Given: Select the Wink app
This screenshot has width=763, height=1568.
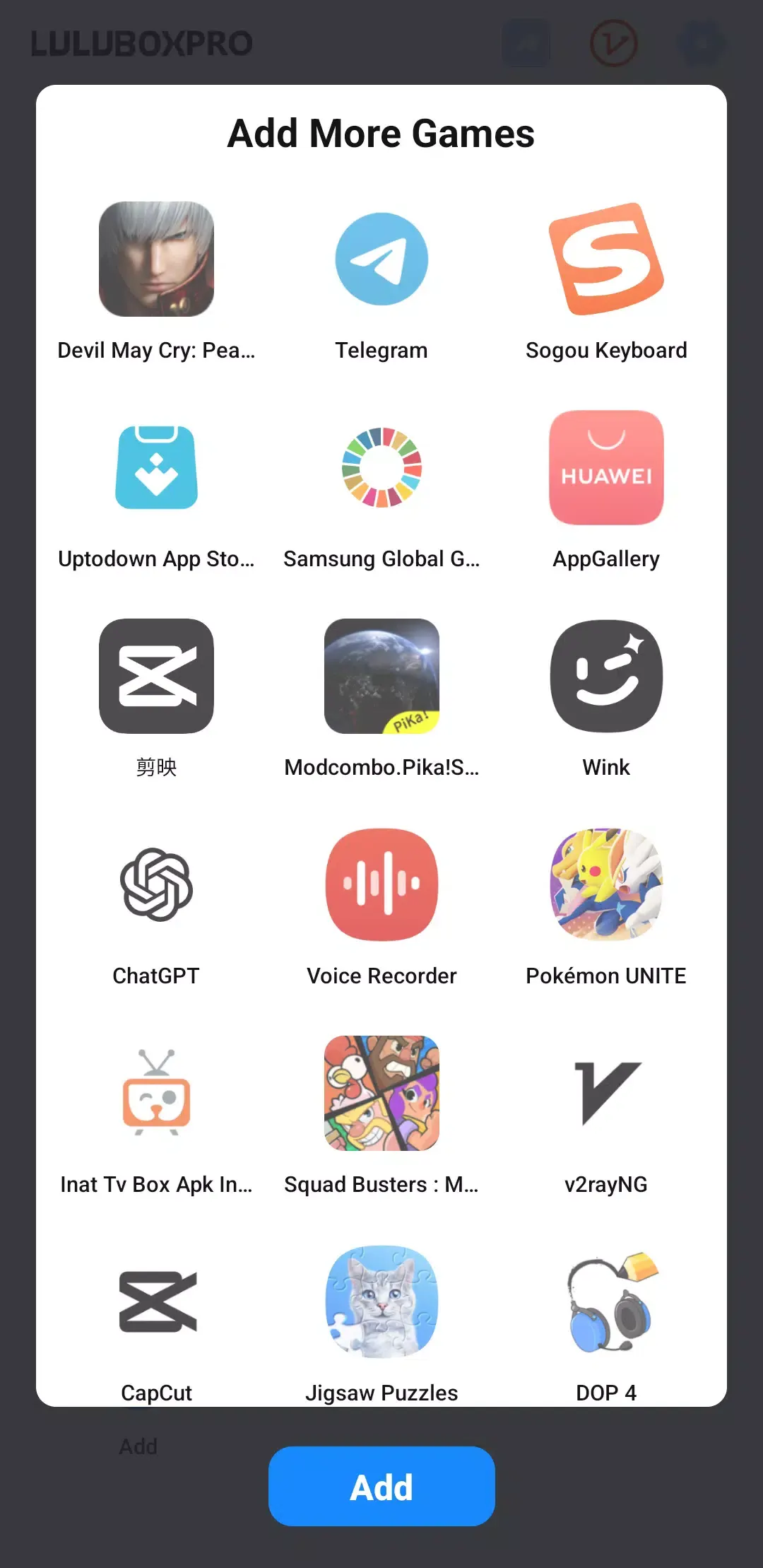Looking at the screenshot, I should pos(606,677).
